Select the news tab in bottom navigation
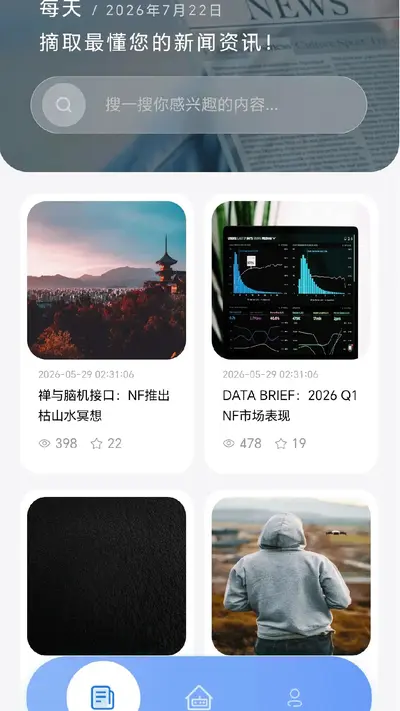 tap(103, 696)
